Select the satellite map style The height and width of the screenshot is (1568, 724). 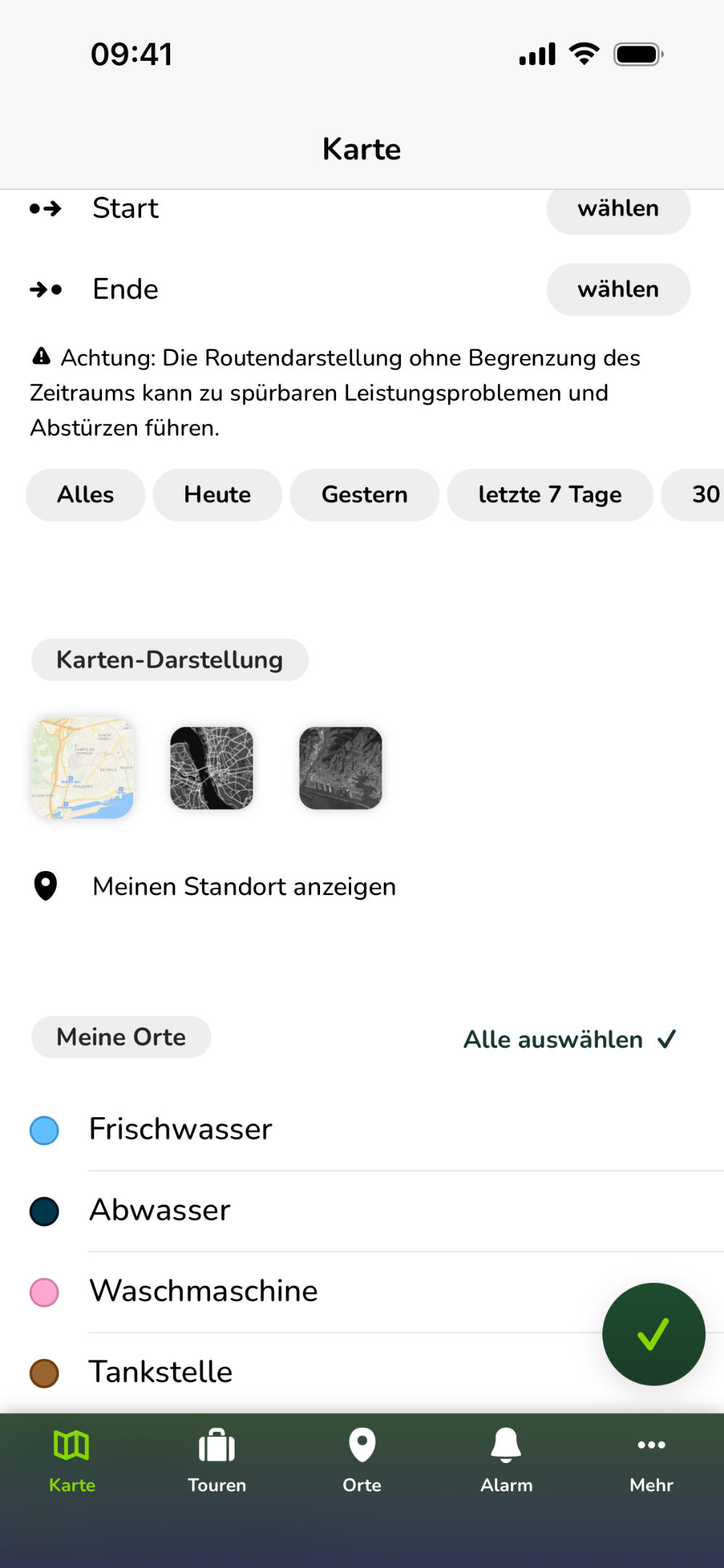pyautogui.click(x=340, y=768)
